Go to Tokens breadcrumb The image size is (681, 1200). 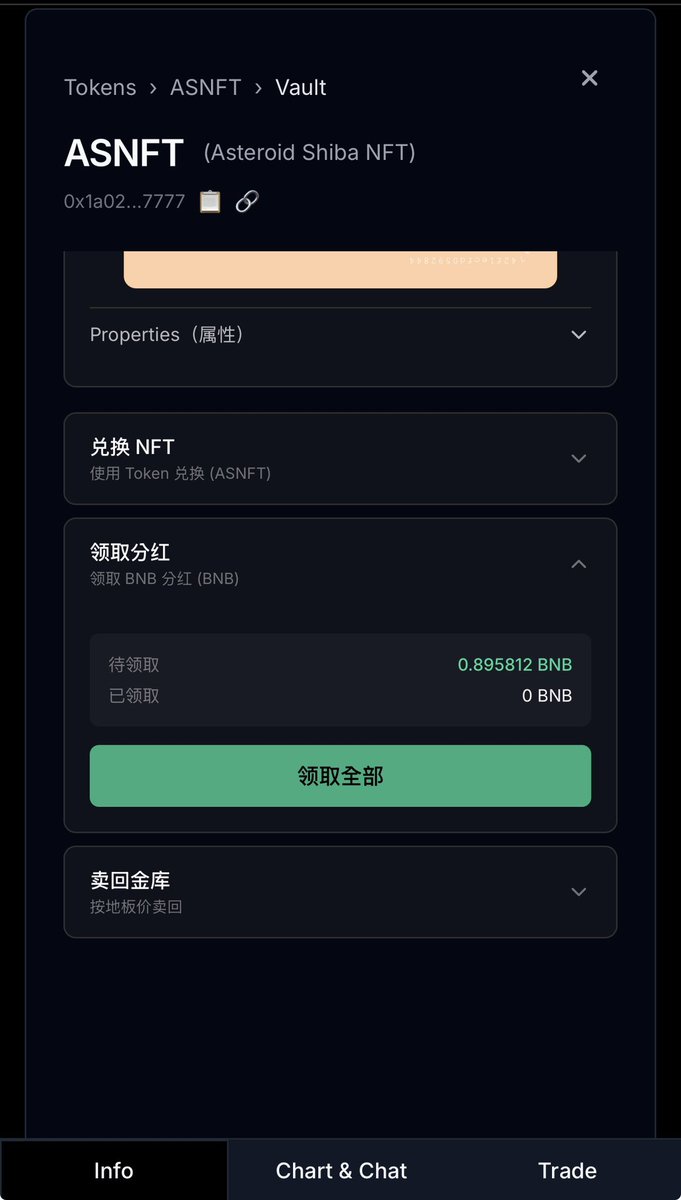[x=100, y=87]
